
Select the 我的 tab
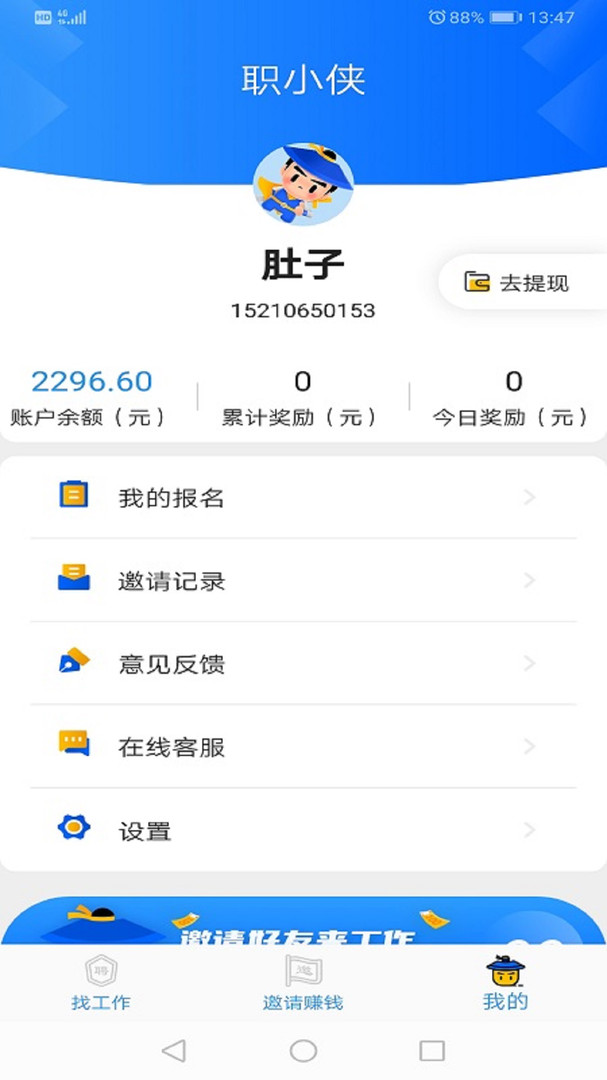(506, 983)
